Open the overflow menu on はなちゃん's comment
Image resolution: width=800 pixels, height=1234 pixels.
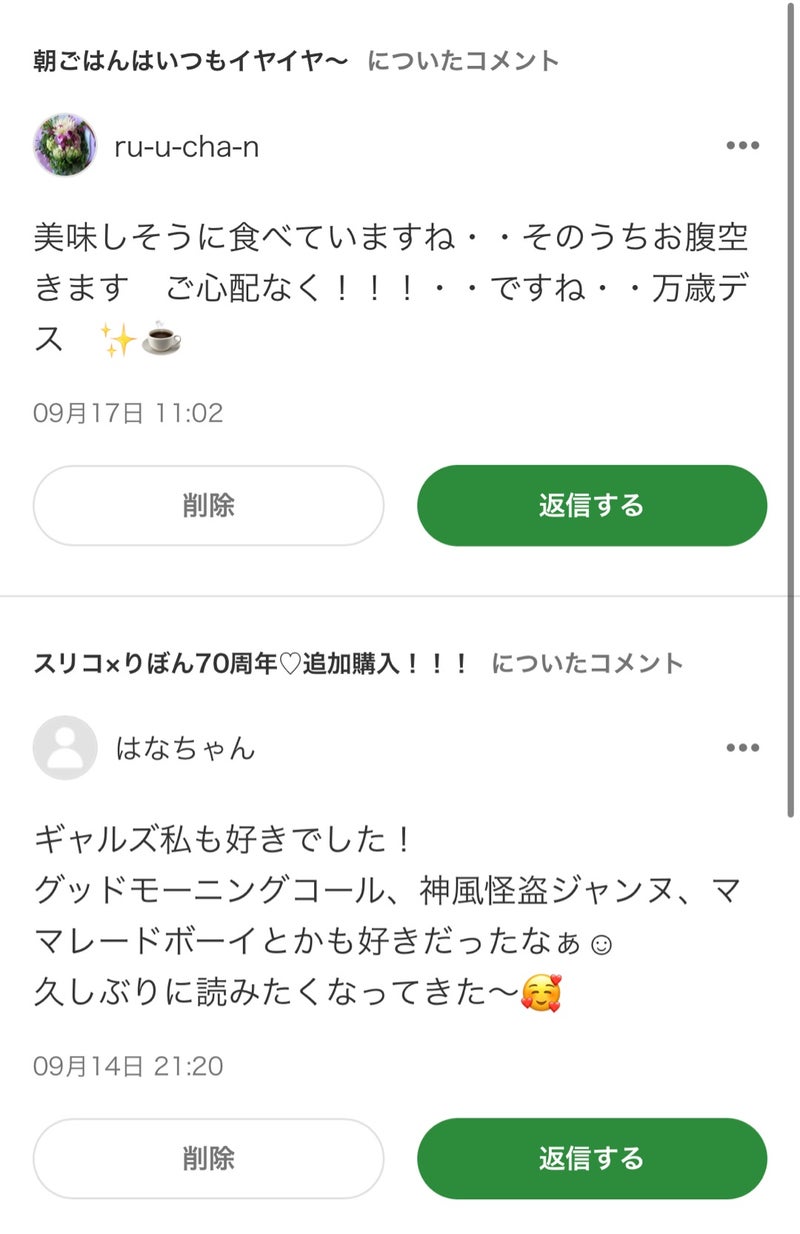click(742, 748)
